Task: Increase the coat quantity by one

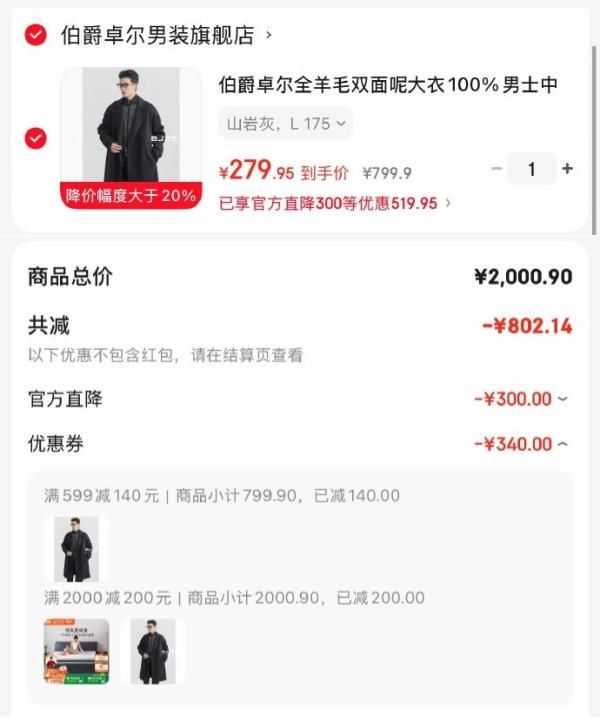Action: [568, 169]
